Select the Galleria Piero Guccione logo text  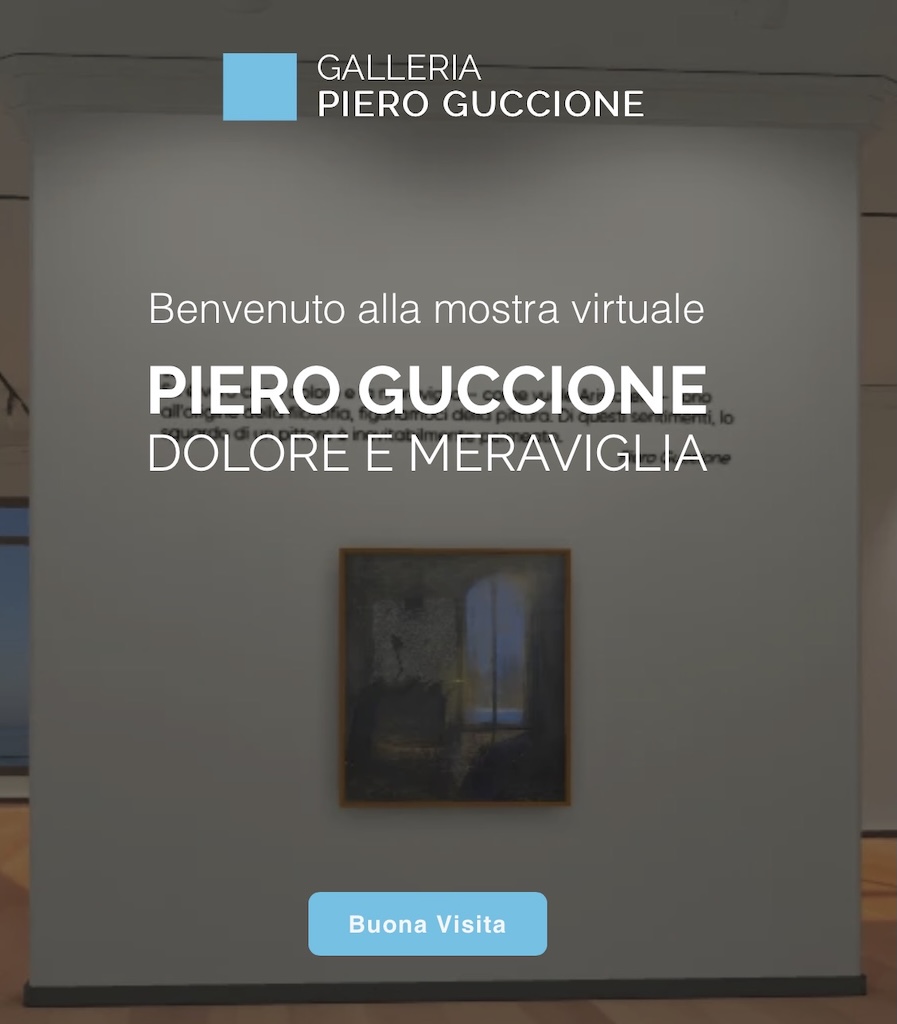[x=478, y=88]
